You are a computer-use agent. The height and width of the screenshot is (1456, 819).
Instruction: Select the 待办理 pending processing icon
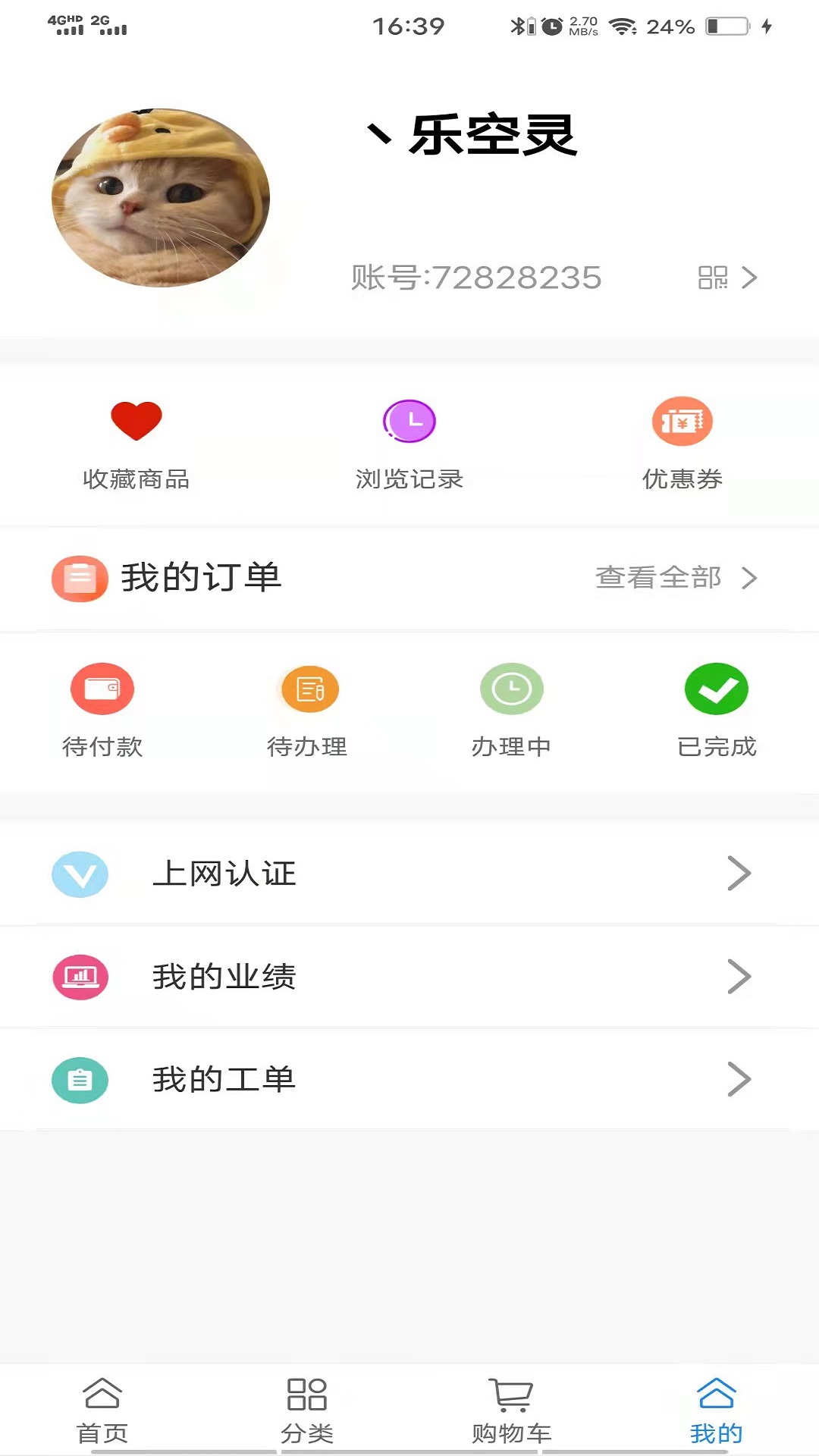307,690
